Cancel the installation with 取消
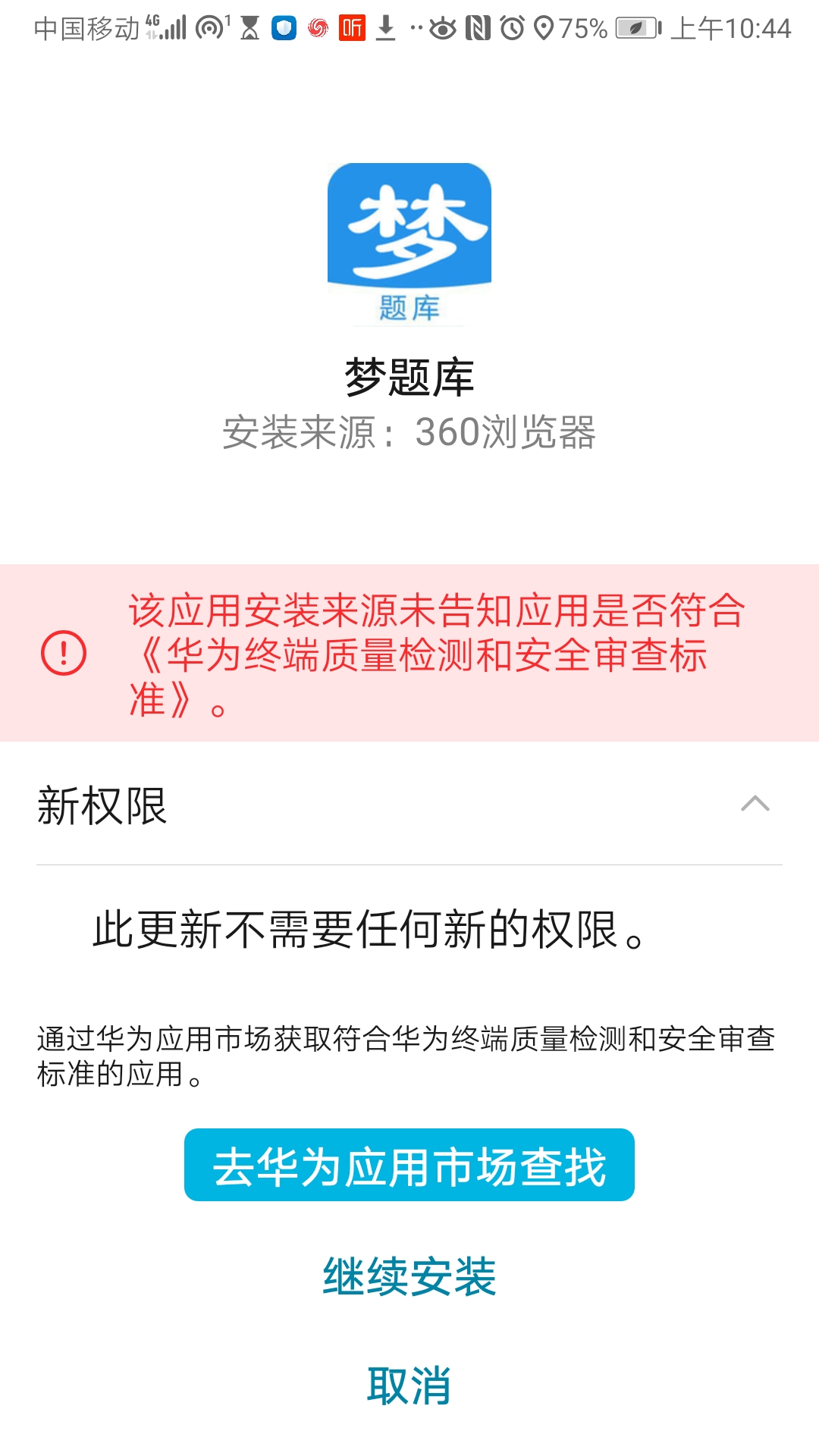 click(409, 1385)
